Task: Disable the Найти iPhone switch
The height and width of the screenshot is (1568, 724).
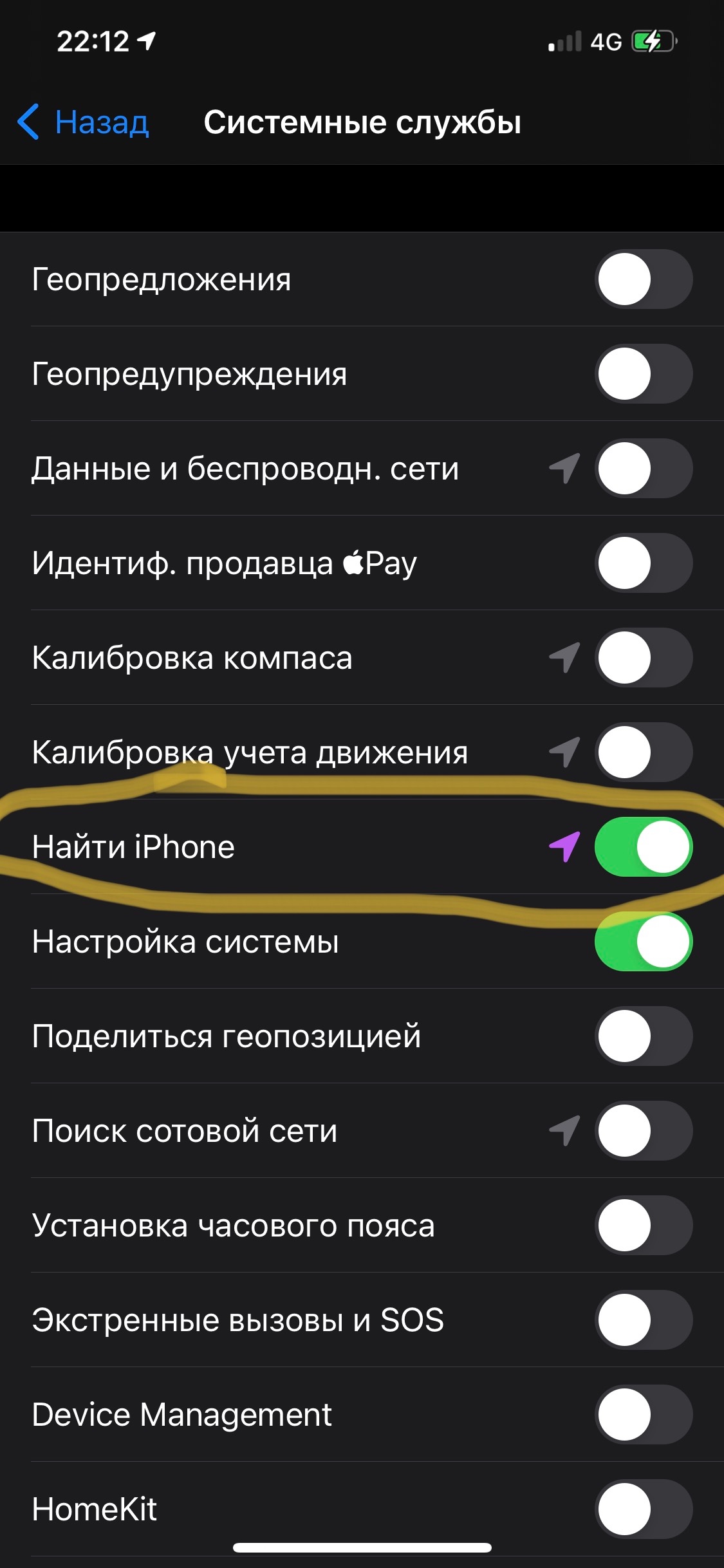Action: click(643, 847)
